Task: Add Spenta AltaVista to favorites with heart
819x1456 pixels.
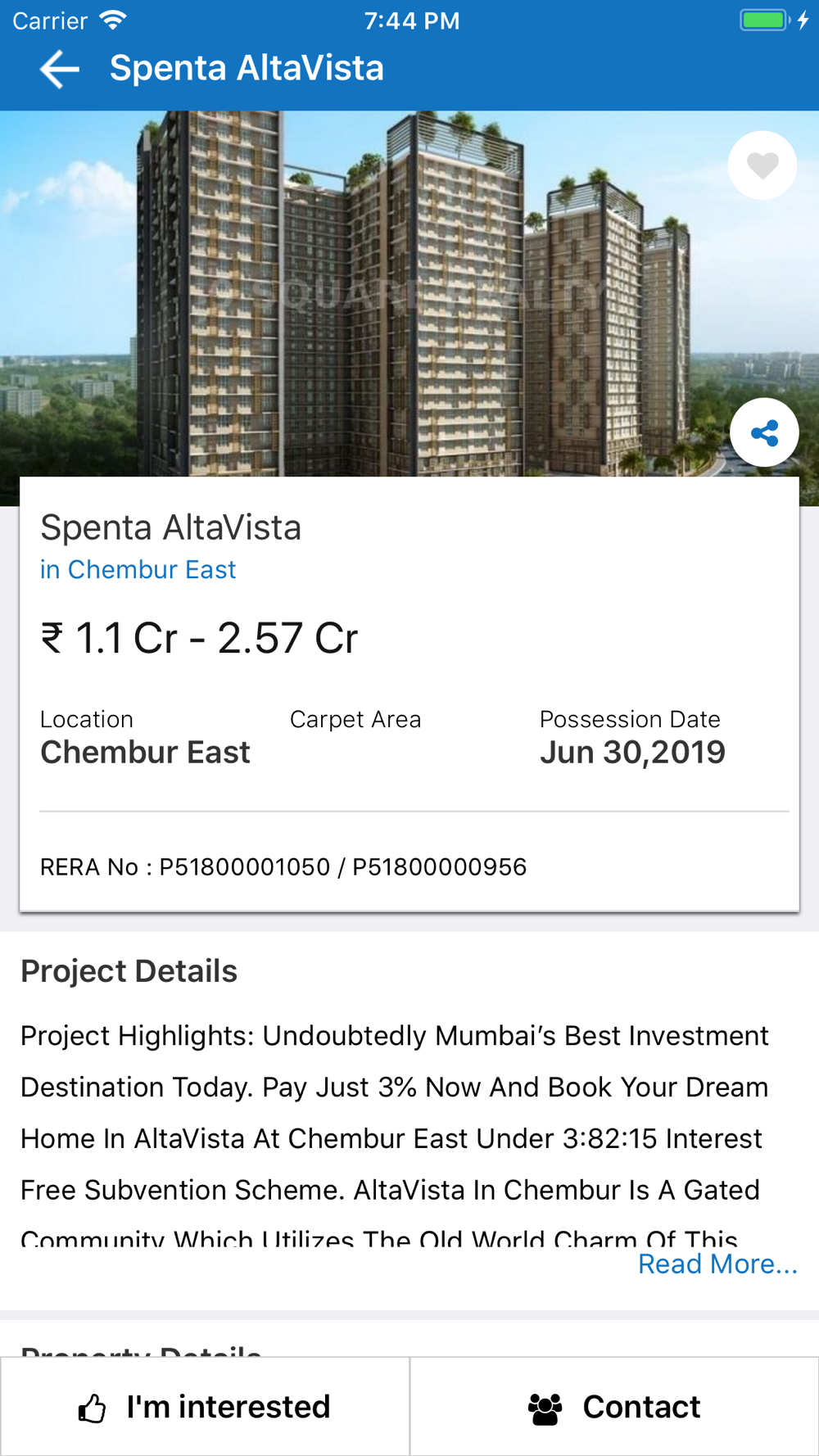Action: [x=762, y=165]
